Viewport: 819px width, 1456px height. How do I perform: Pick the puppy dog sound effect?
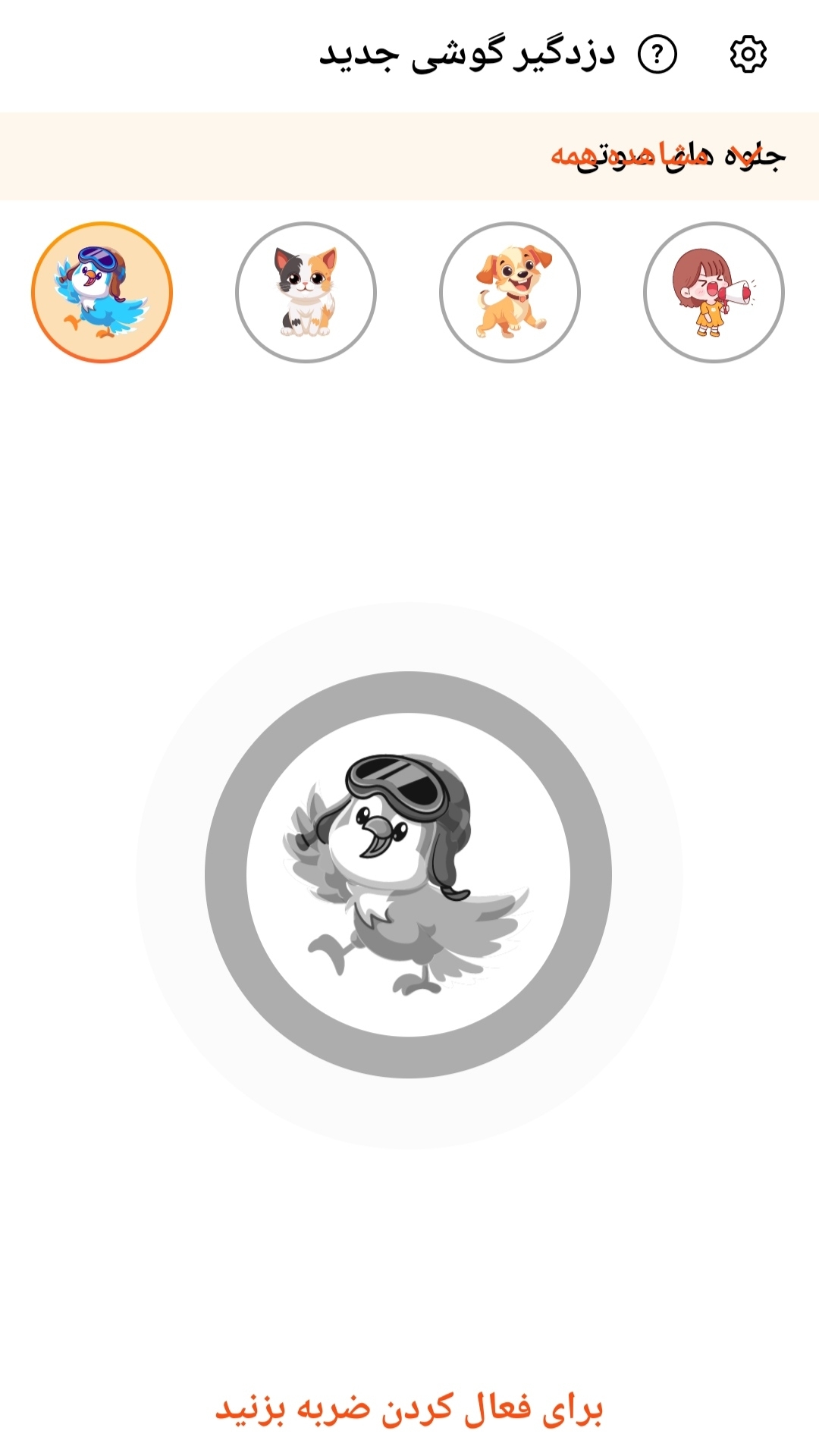point(510,292)
